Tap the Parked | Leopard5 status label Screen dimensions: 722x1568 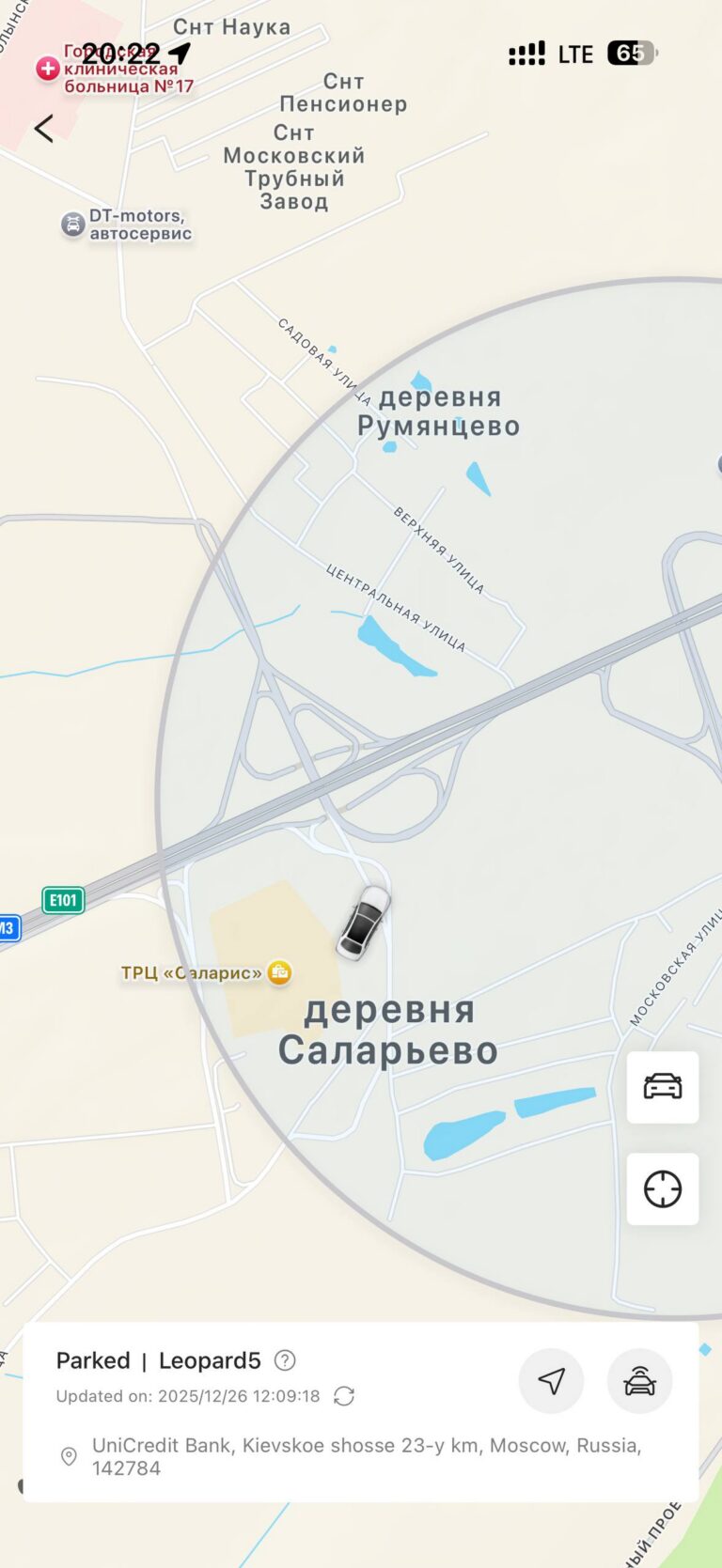[x=158, y=1360]
